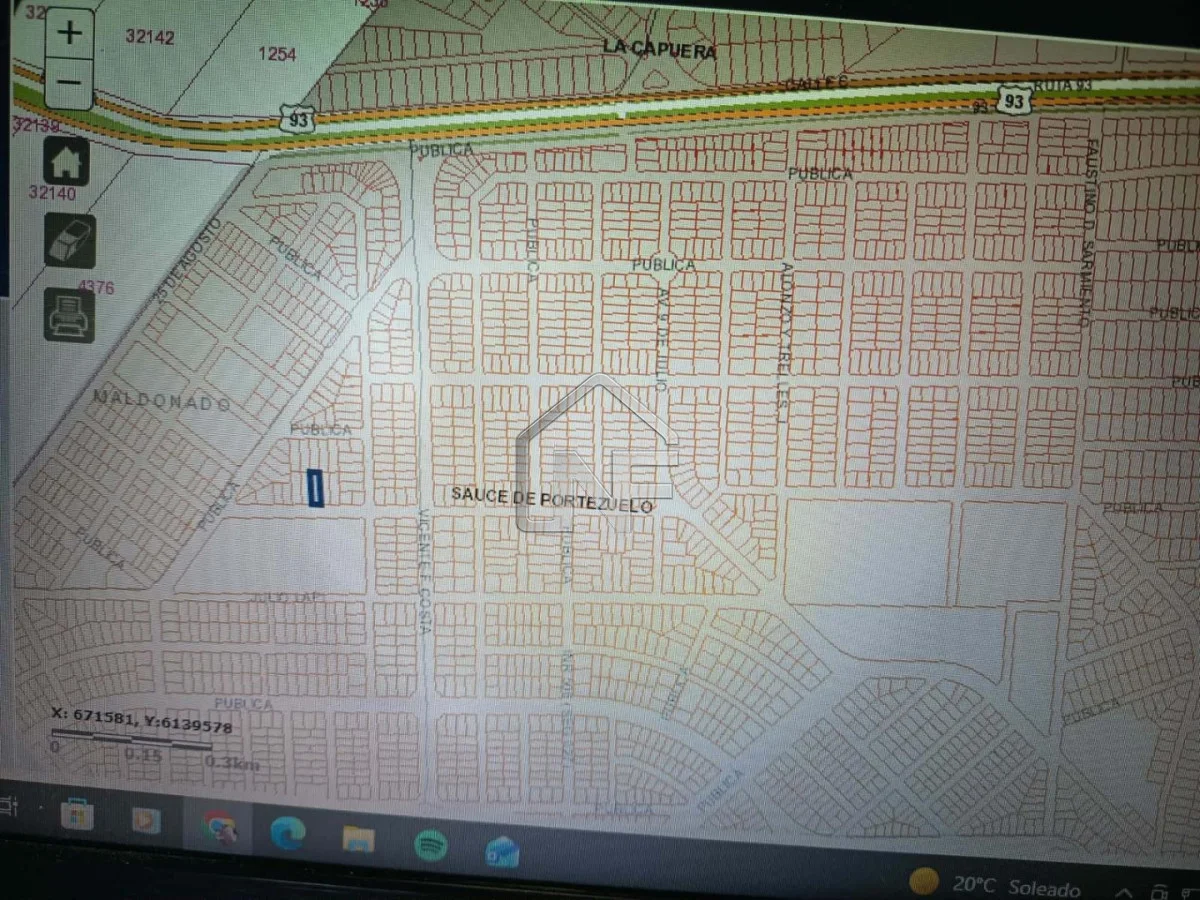This screenshot has height=900, width=1200.
Task: Launch the media player from the taskbar
Action: [146, 820]
